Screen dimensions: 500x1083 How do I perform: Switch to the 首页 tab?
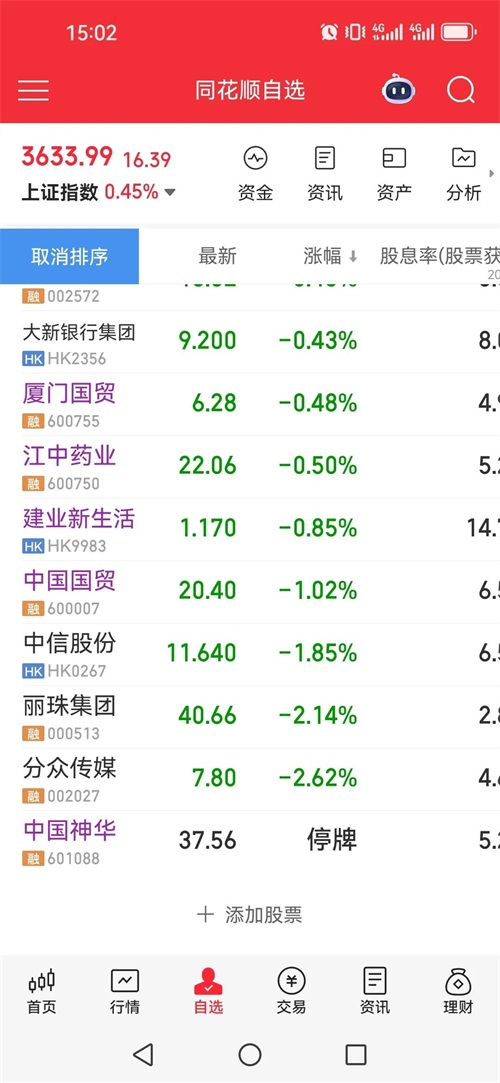point(41,991)
